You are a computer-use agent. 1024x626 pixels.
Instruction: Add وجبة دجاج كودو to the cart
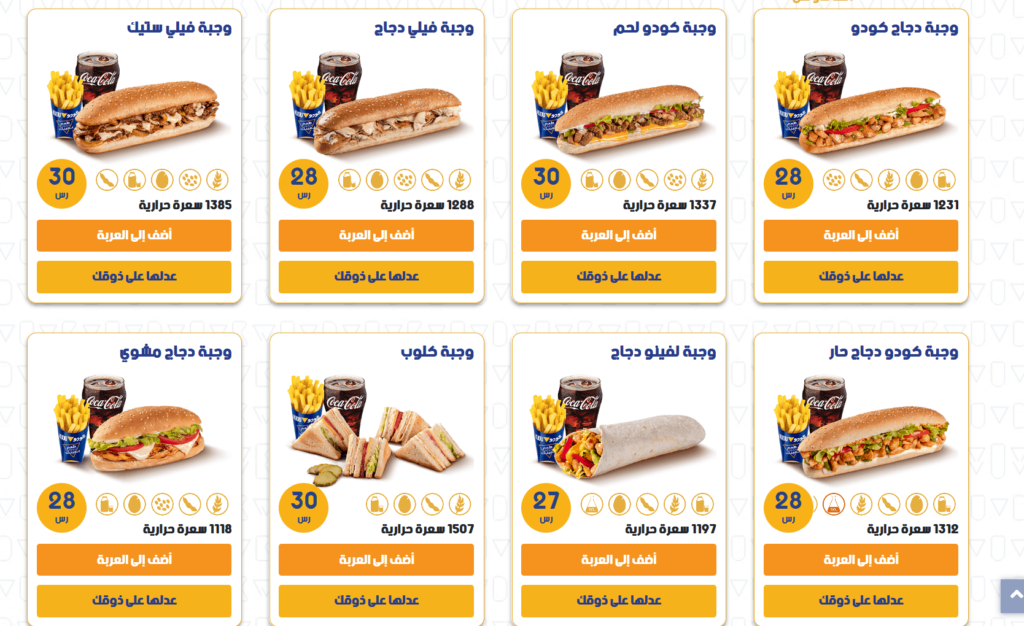pos(860,236)
